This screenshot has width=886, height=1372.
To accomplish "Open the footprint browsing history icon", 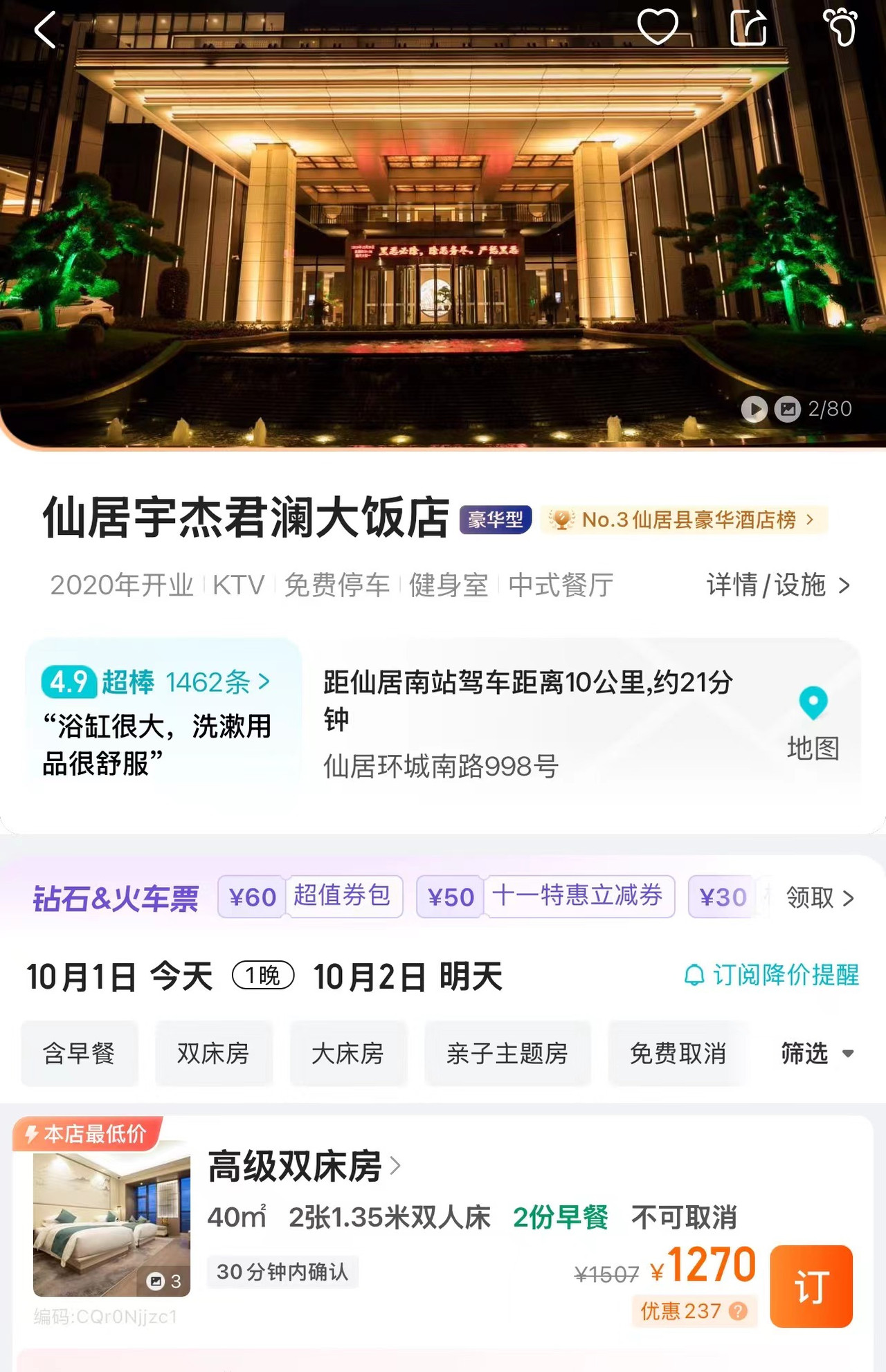I will click(x=840, y=28).
